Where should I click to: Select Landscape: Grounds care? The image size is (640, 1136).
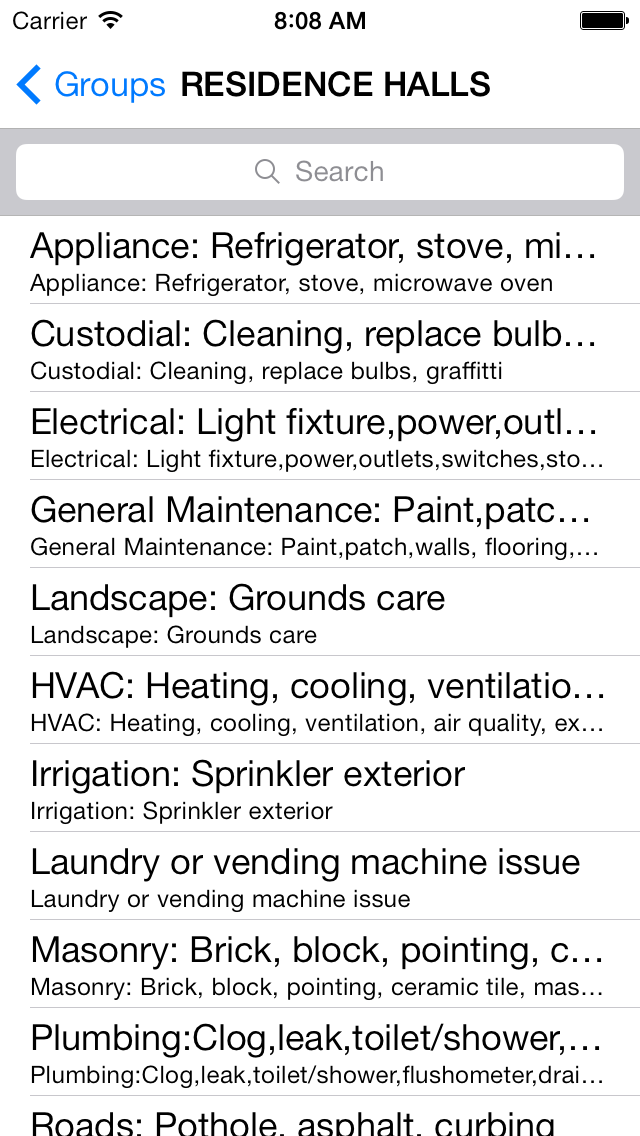pyautogui.click(x=320, y=613)
